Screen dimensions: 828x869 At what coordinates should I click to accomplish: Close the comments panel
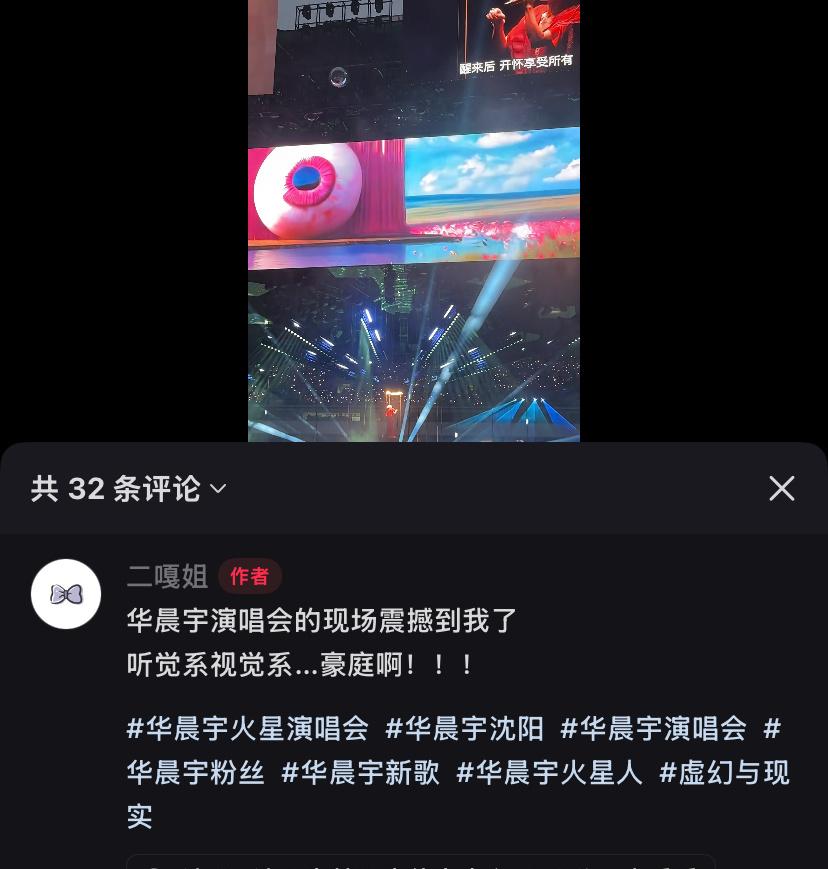(x=781, y=488)
